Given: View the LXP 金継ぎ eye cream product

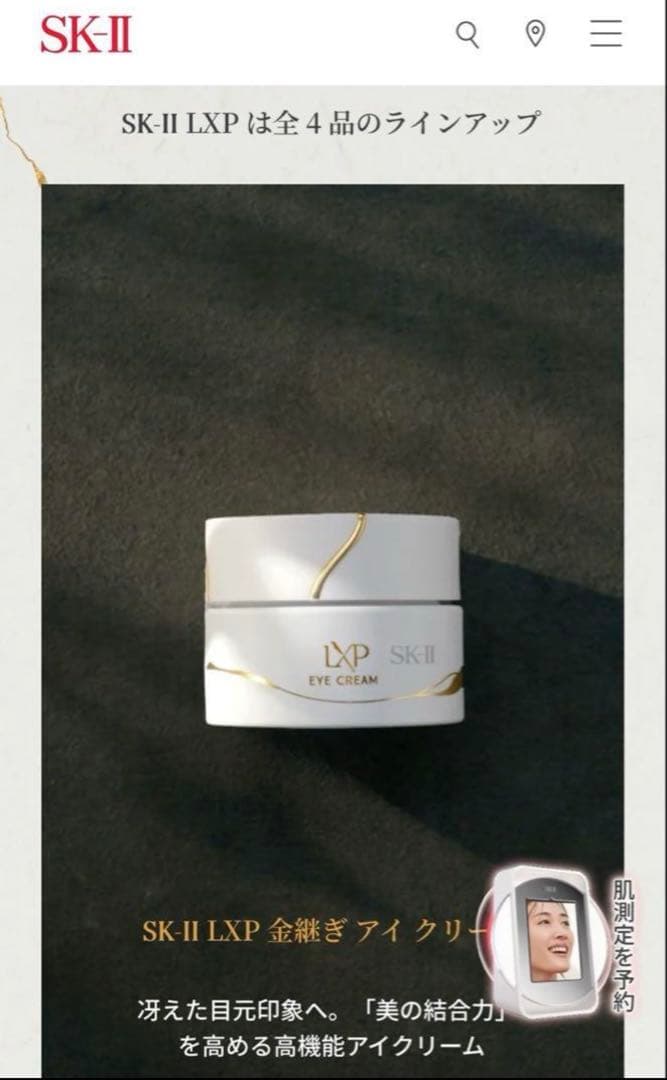Looking at the screenshot, I should 334,620.
